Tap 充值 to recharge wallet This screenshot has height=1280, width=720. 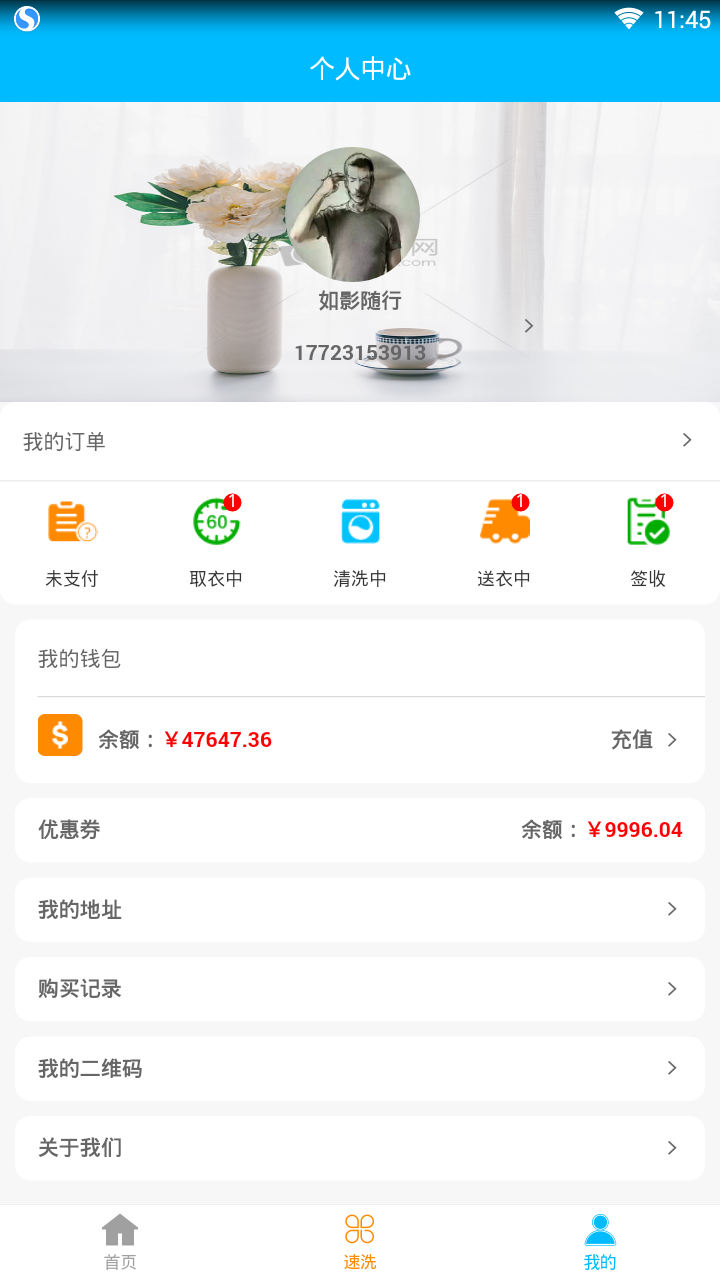(x=644, y=740)
